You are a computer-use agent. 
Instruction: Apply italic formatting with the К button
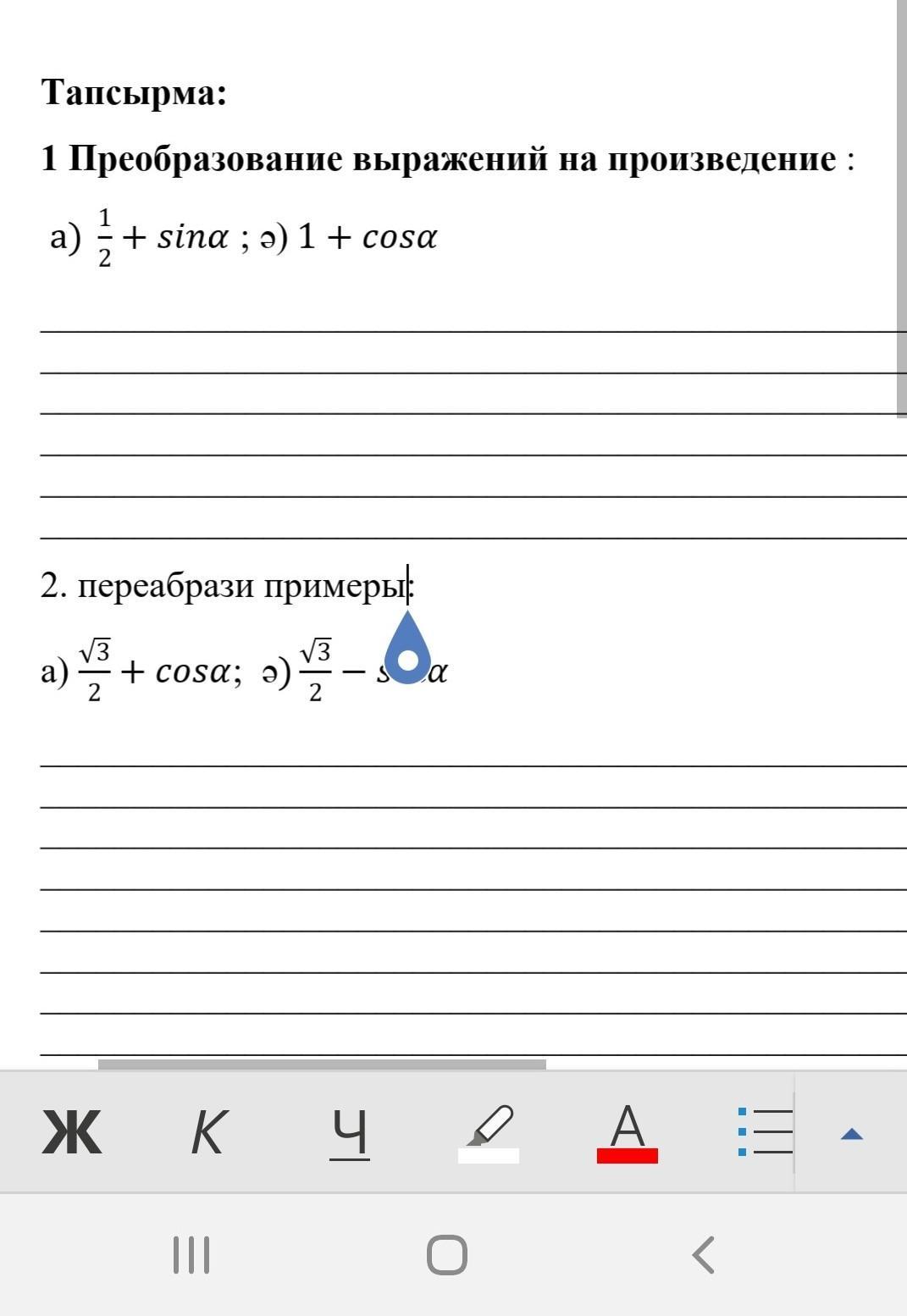pyautogui.click(x=208, y=1132)
